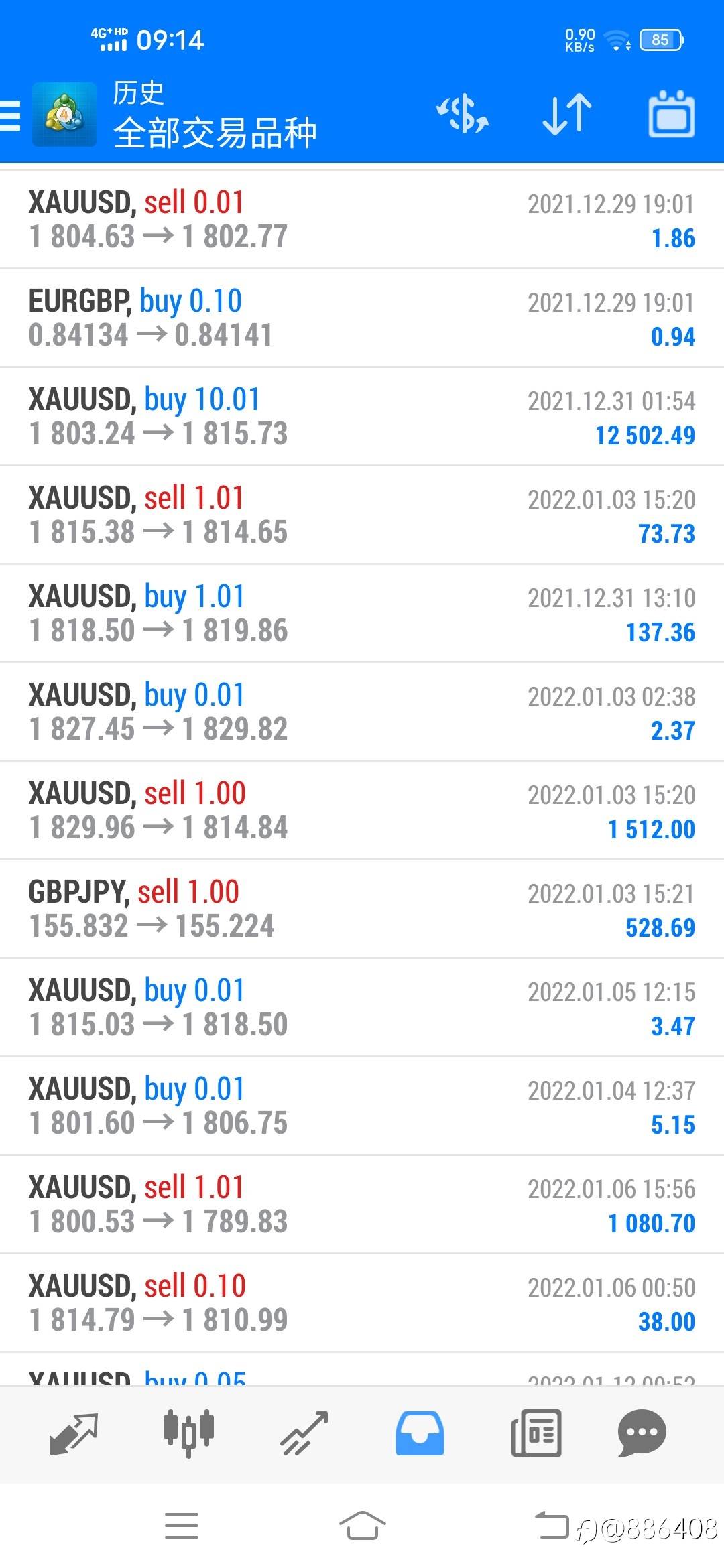
Task: Open the sort order arrows
Action: [x=566, y=114]
